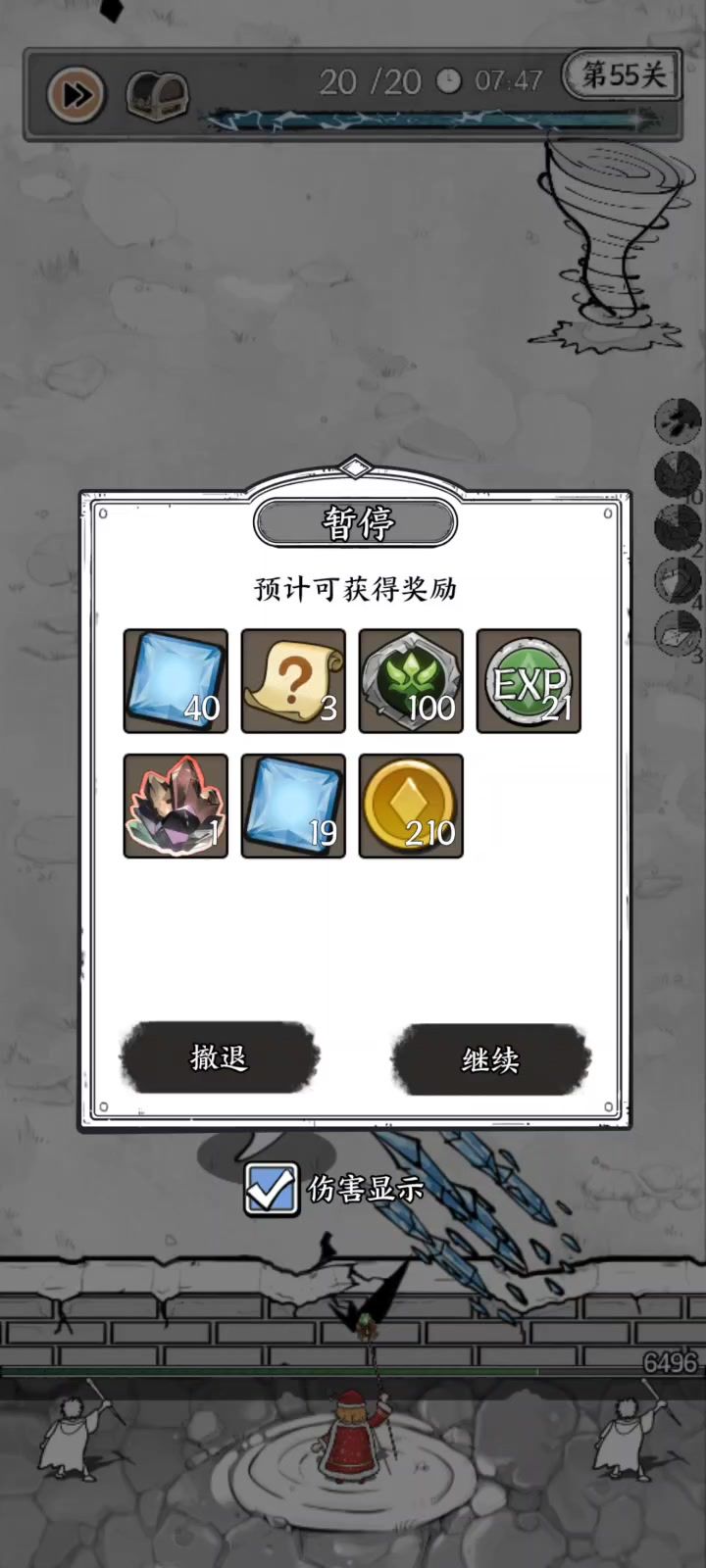View the crystal ore reward item
Screen dimensions: 706x1568
tap(176, 806)
